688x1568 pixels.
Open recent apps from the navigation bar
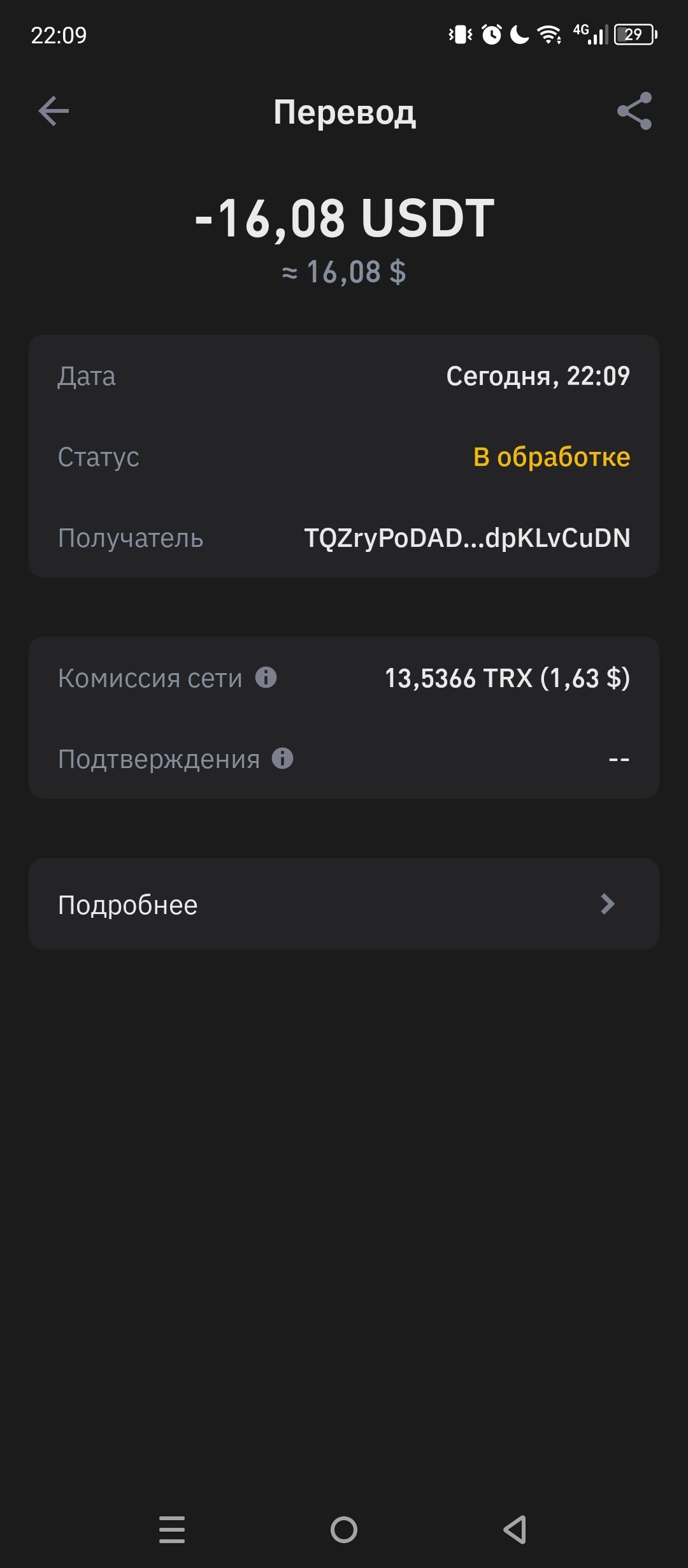point(172,1530)
